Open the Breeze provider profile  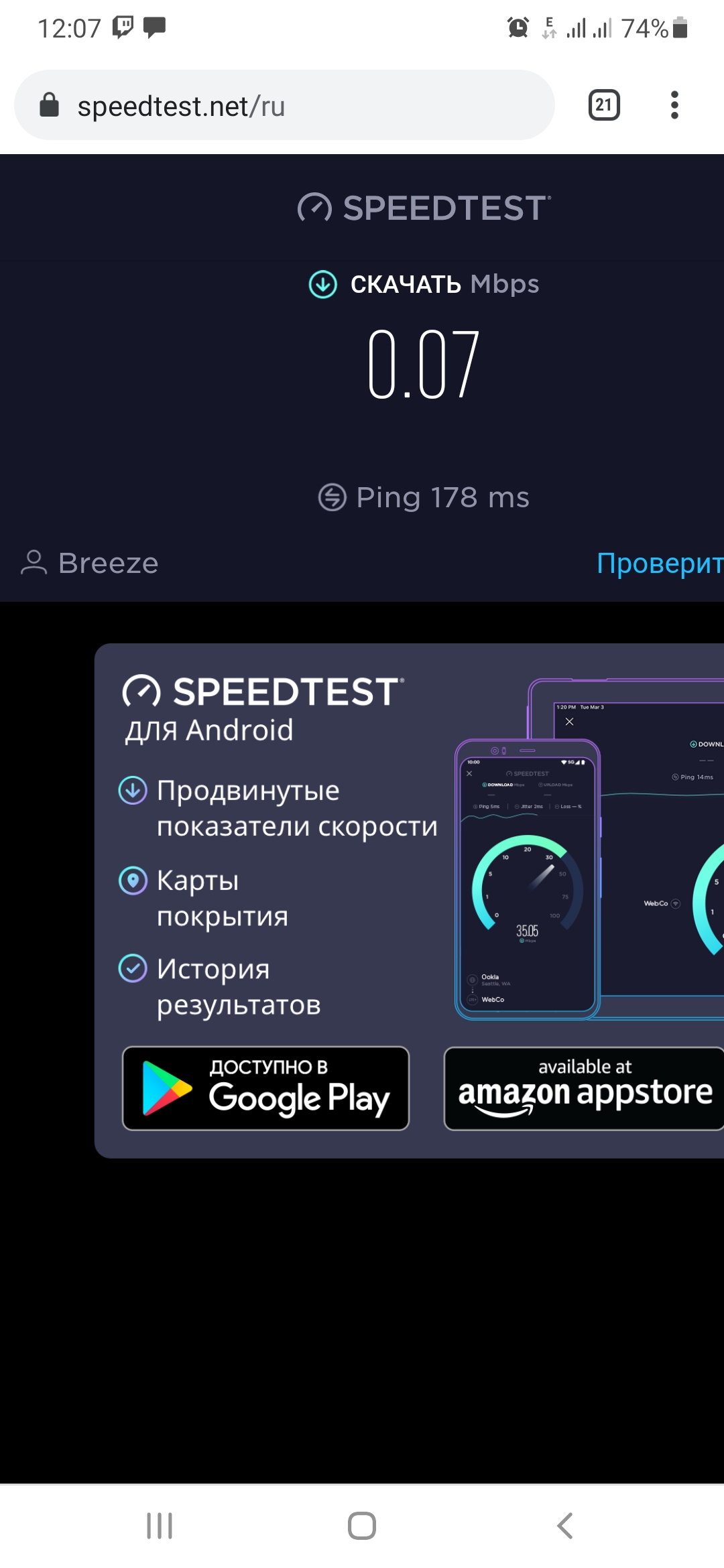90,564
